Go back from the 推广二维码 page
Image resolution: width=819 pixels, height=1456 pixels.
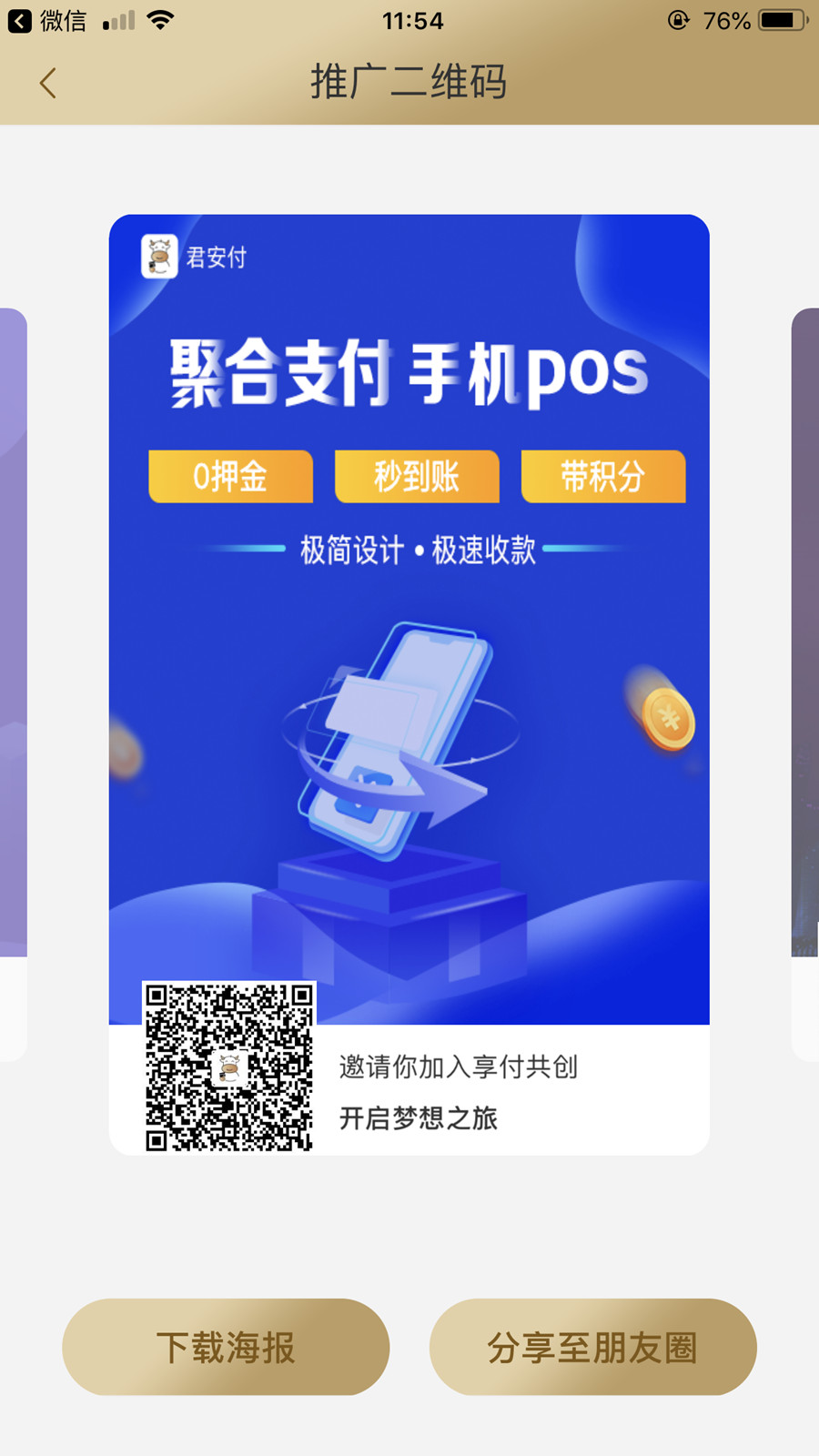(x=48, y=83)
